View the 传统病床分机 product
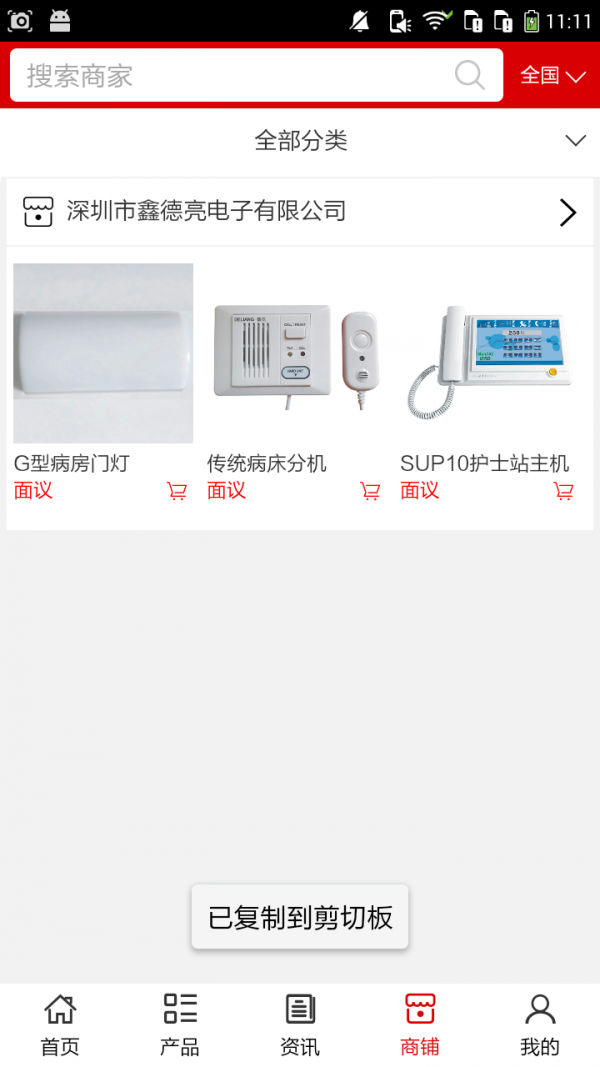This screenshot has height=1067, width=600. [x=296, y=353]
